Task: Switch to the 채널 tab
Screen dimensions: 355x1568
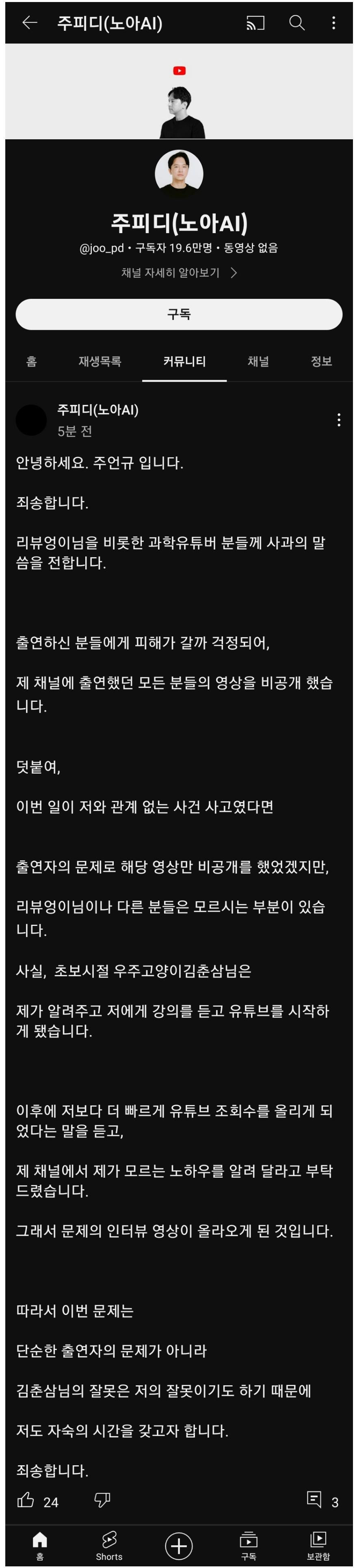Action: click(x=258, y=361)
